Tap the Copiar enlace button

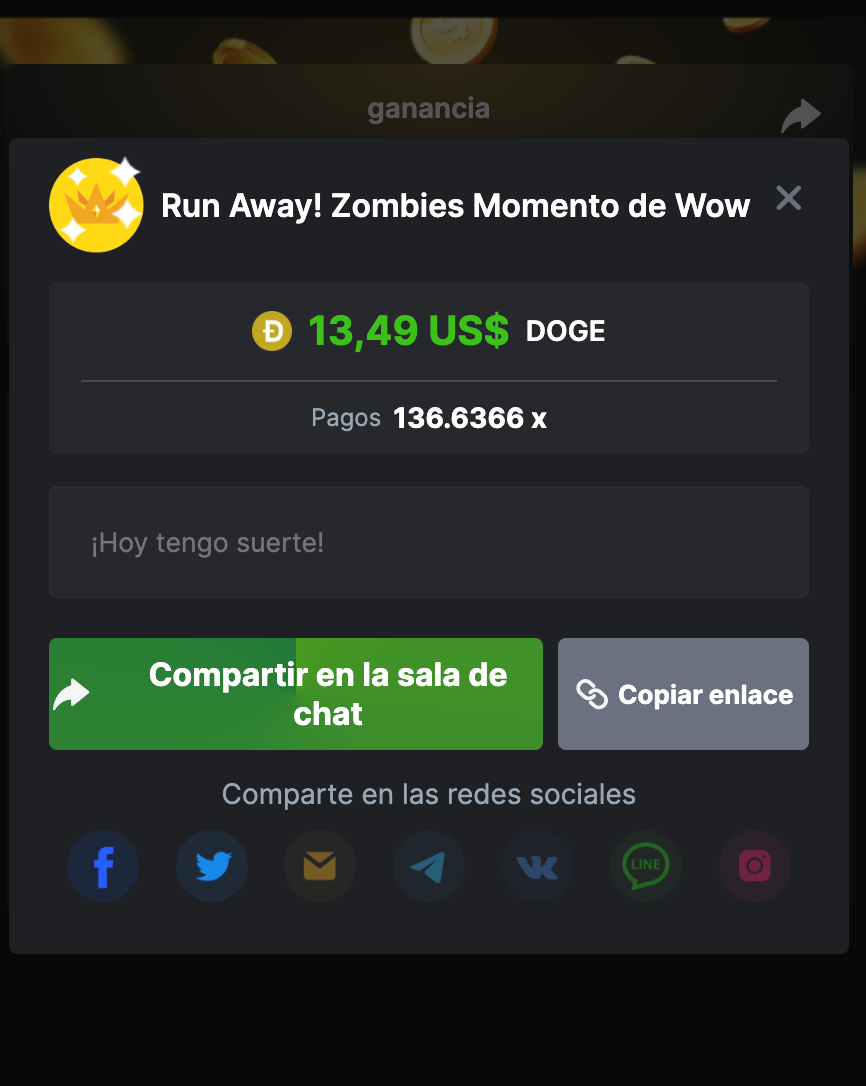[683, 694]
